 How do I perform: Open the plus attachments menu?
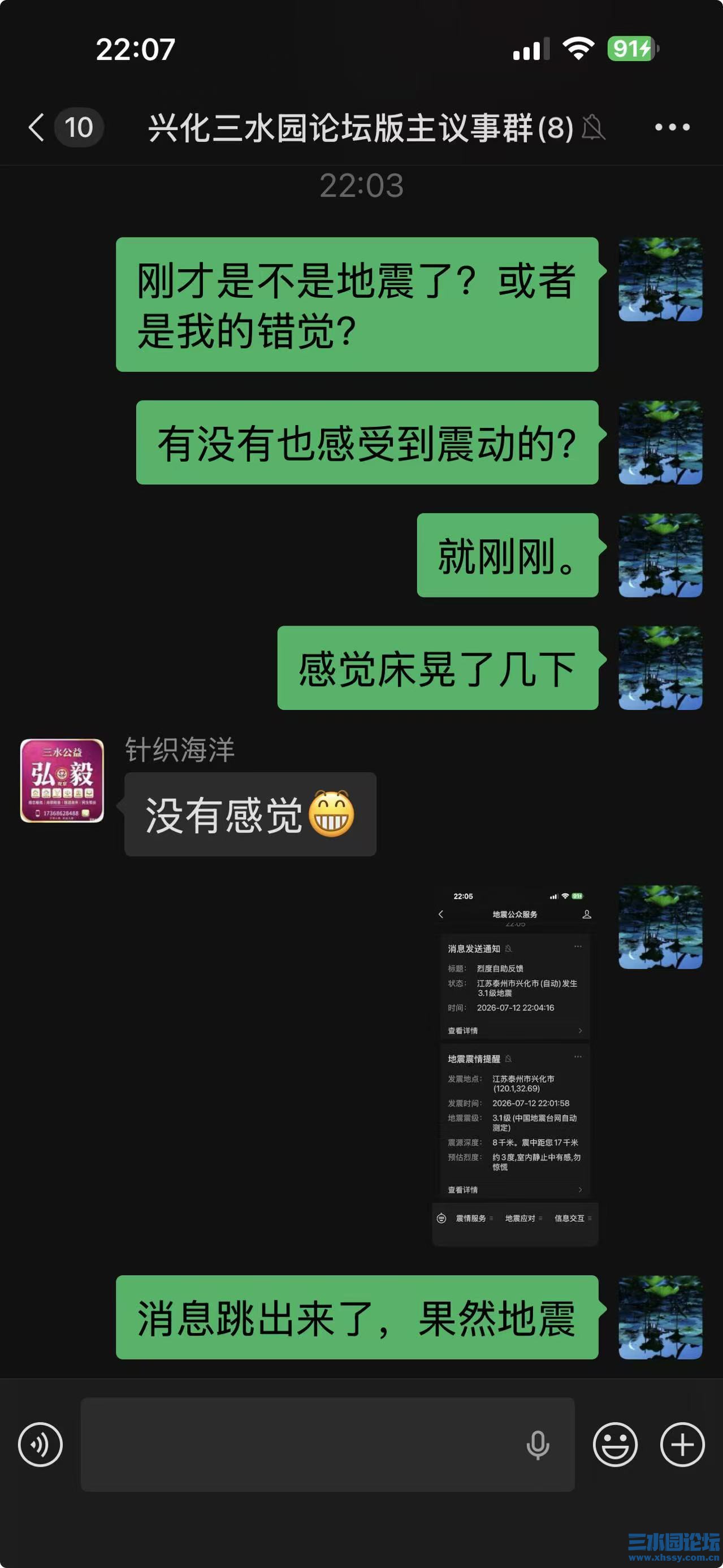click(x=682, y=1444)
